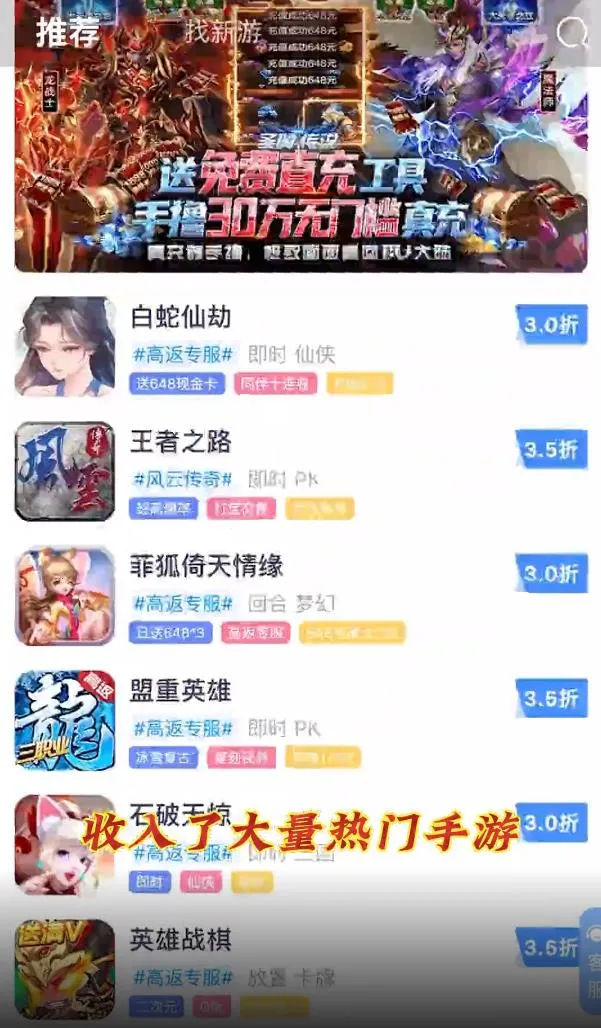This screenshot has width=601, height=1028.
Task: Tap the 3.0折 discount badge for 菲狐倚天情缘
Action: coord(550,574)
